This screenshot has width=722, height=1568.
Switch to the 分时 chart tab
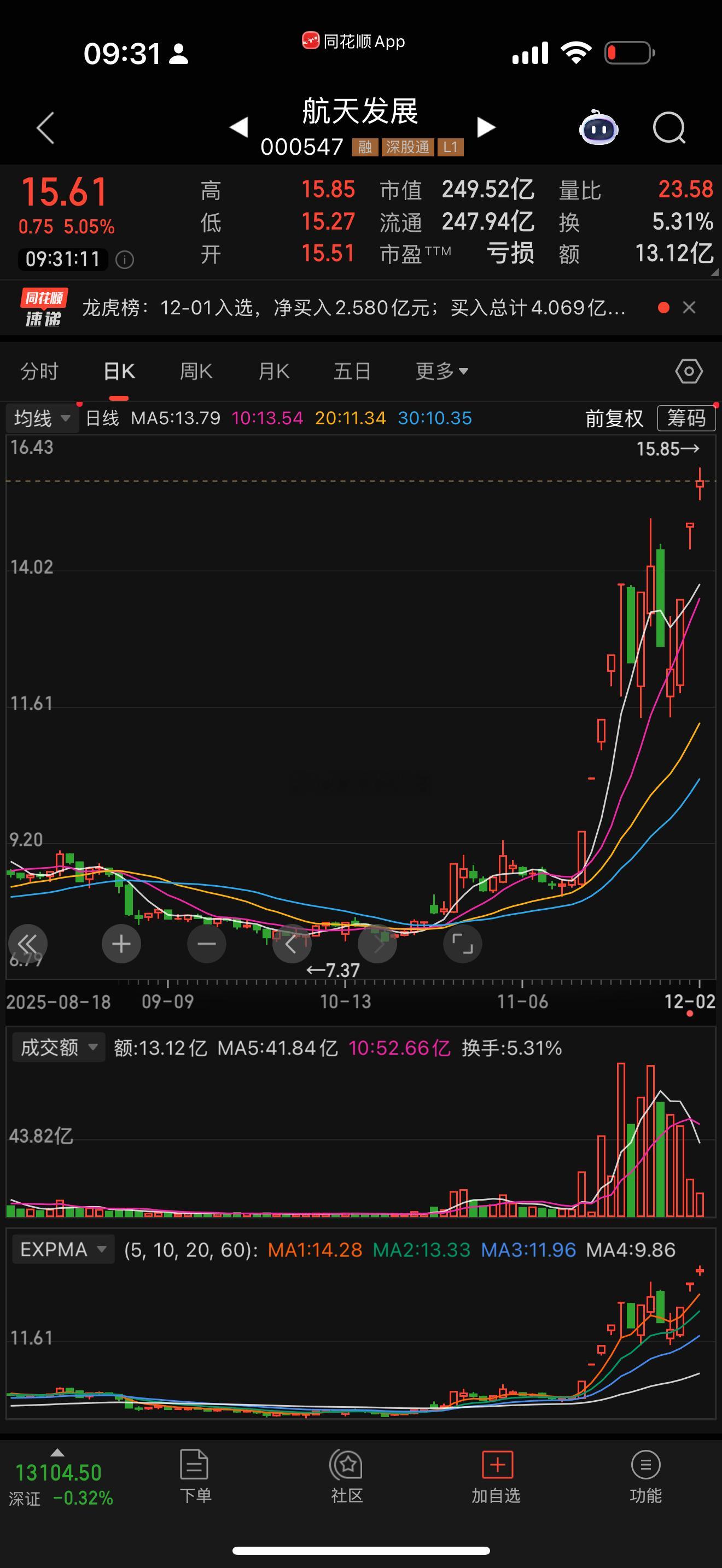(x=39, y=371)
